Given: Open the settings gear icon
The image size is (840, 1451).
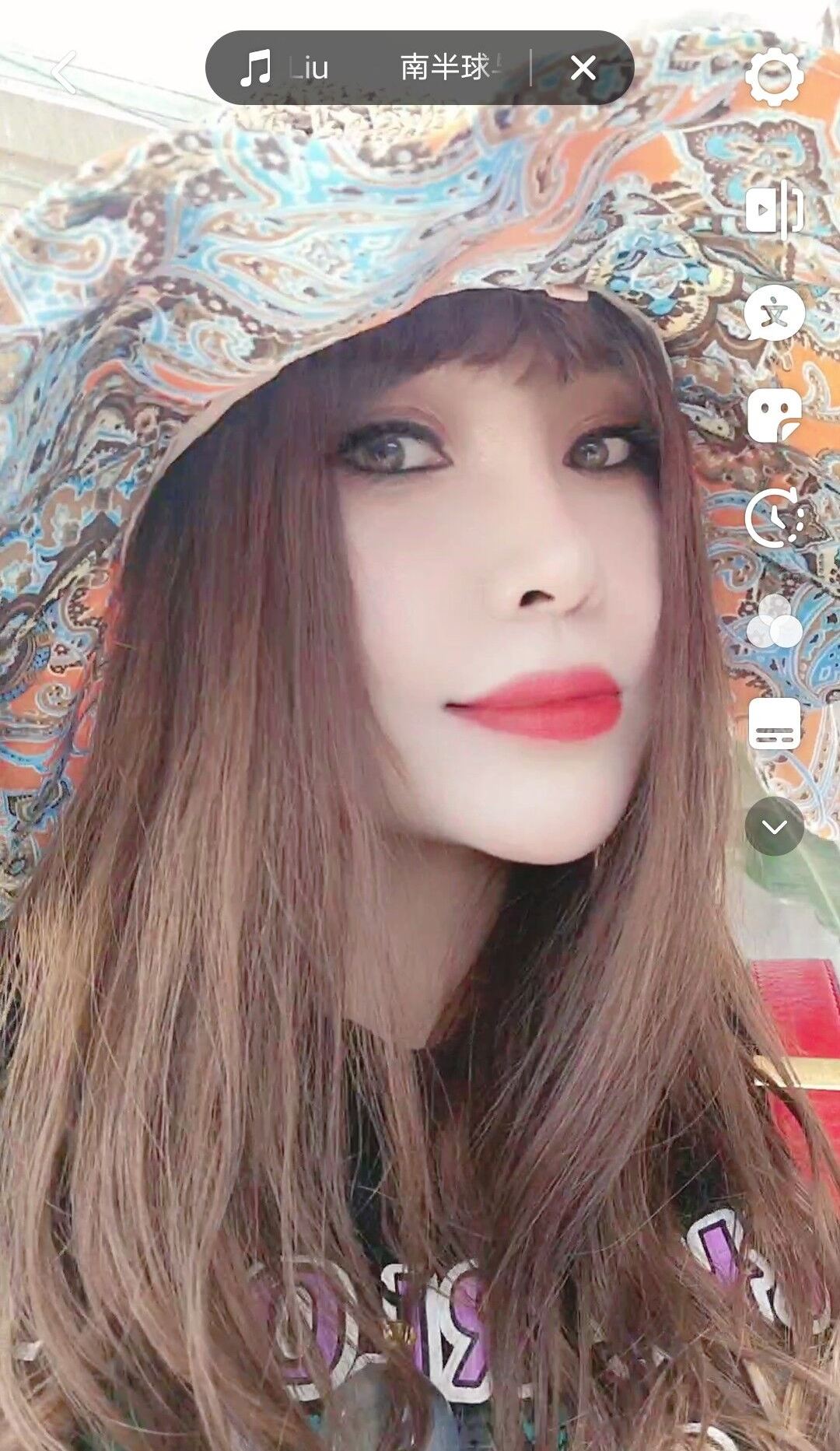Looking at the screenshot, I should (774, 76).
